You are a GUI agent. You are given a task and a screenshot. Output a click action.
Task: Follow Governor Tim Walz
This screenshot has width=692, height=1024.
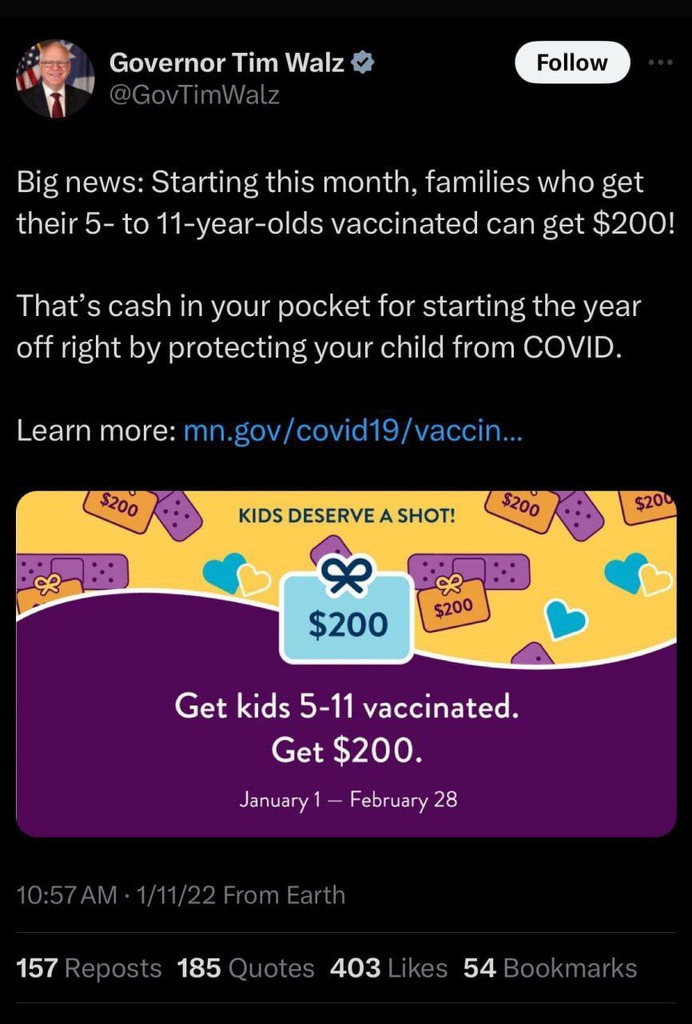pyautogui.click(x=572, y=63)
